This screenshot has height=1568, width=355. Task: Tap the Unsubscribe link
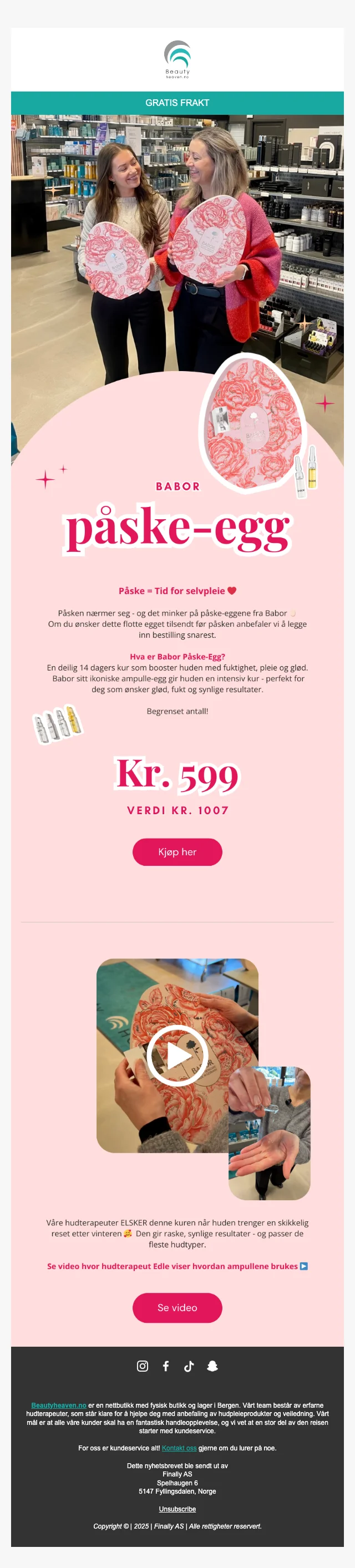177,1509
